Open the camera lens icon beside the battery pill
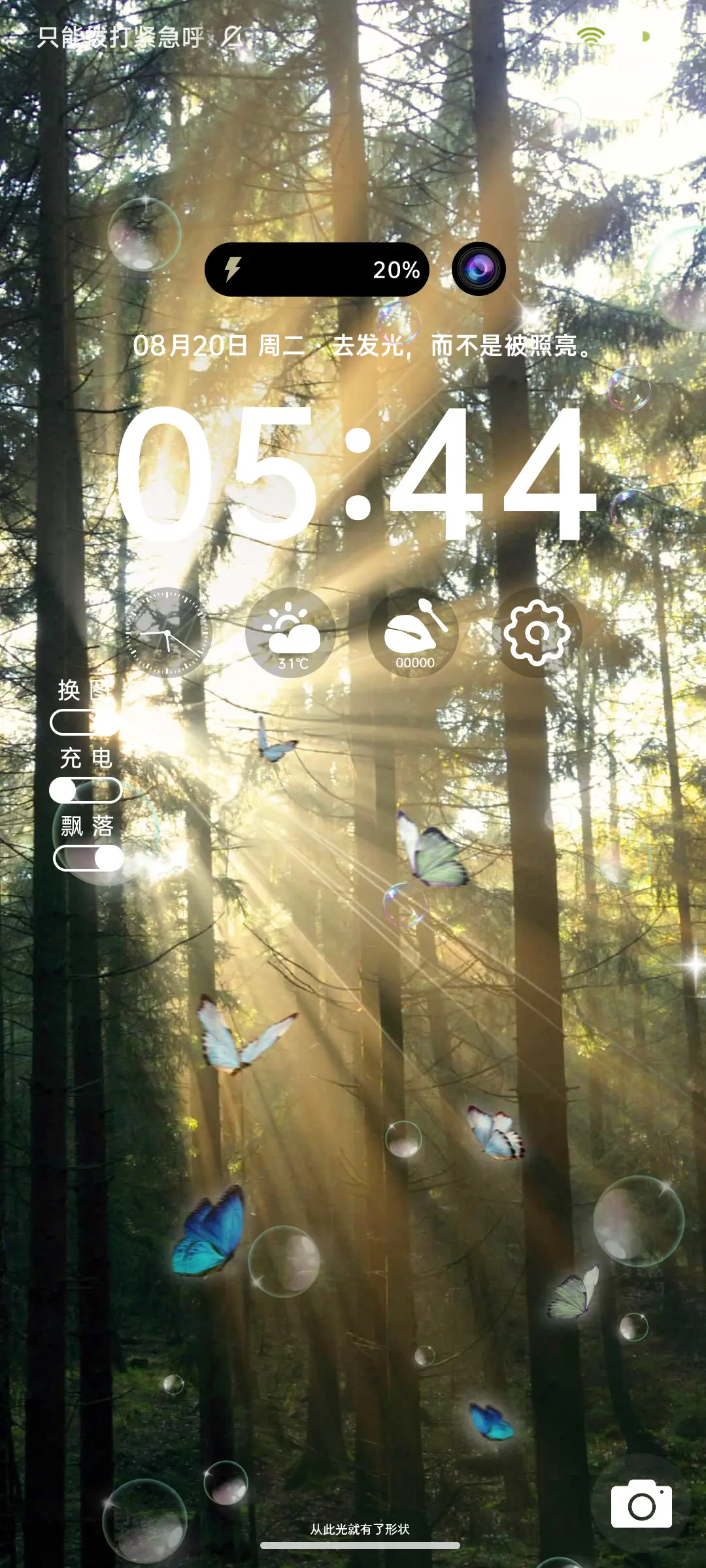The width and height of the screenshot is (706, 1568). 477,268
